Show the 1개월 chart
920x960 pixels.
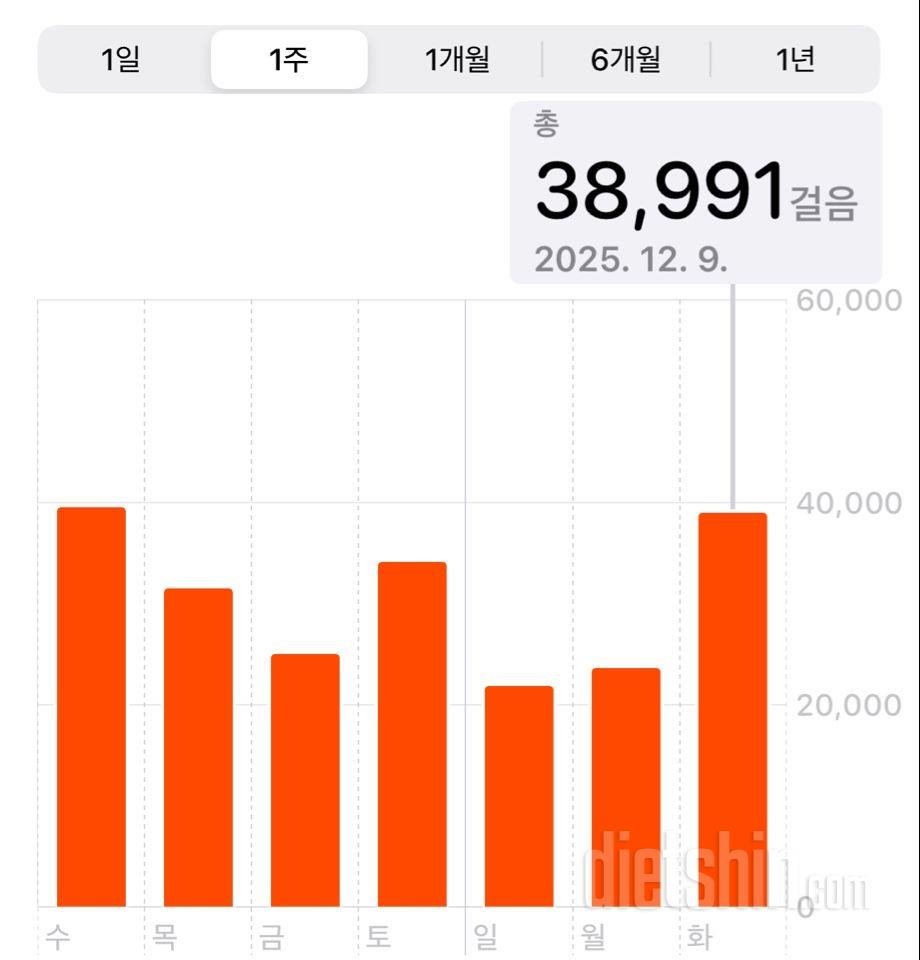point(457,60)
